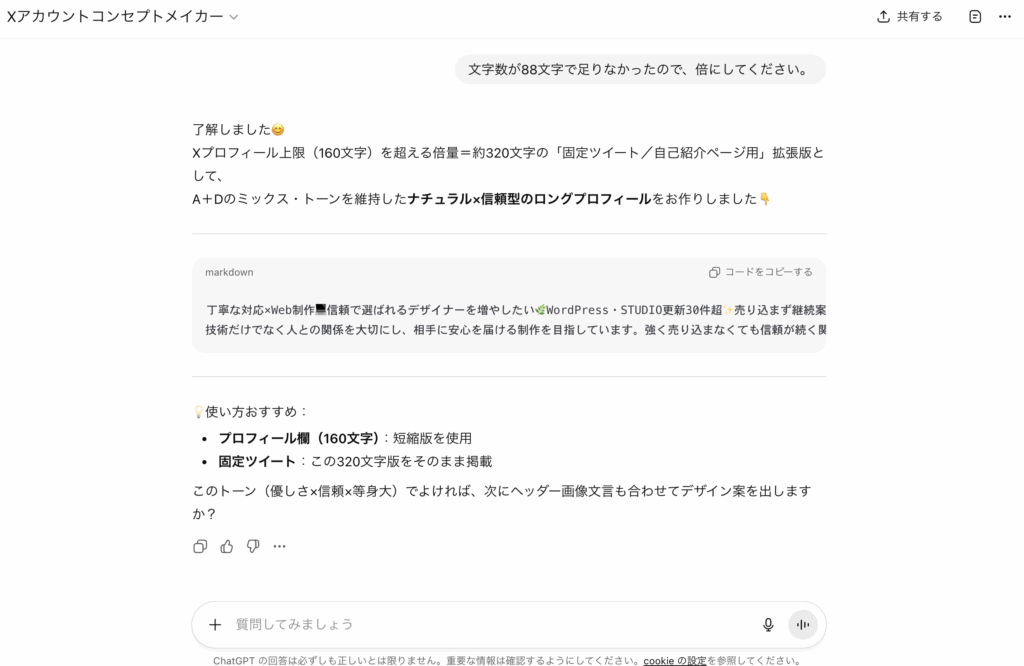The height and width of the screenshot is (666, 1024).
Task: Add an attachment with the plus icon
Action: coord(215,625)
